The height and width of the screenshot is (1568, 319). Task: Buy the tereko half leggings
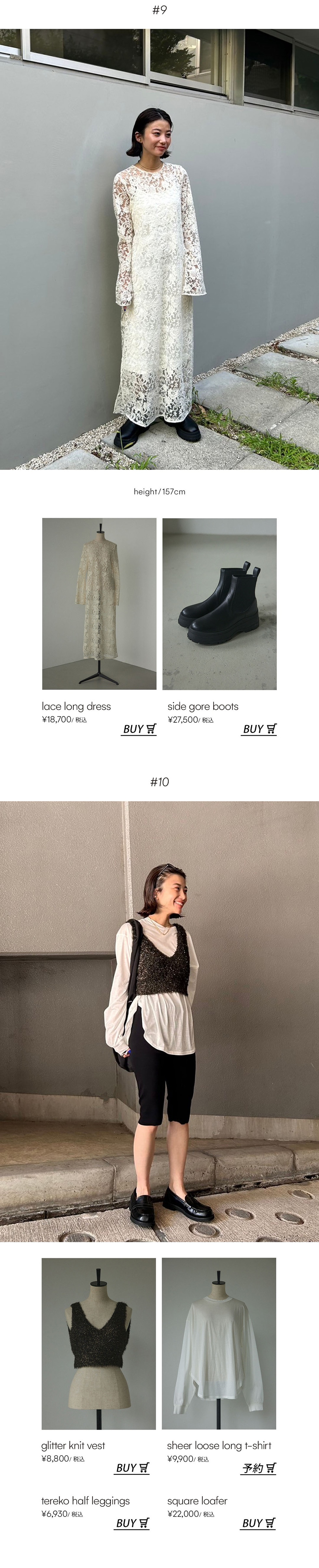132,1523
